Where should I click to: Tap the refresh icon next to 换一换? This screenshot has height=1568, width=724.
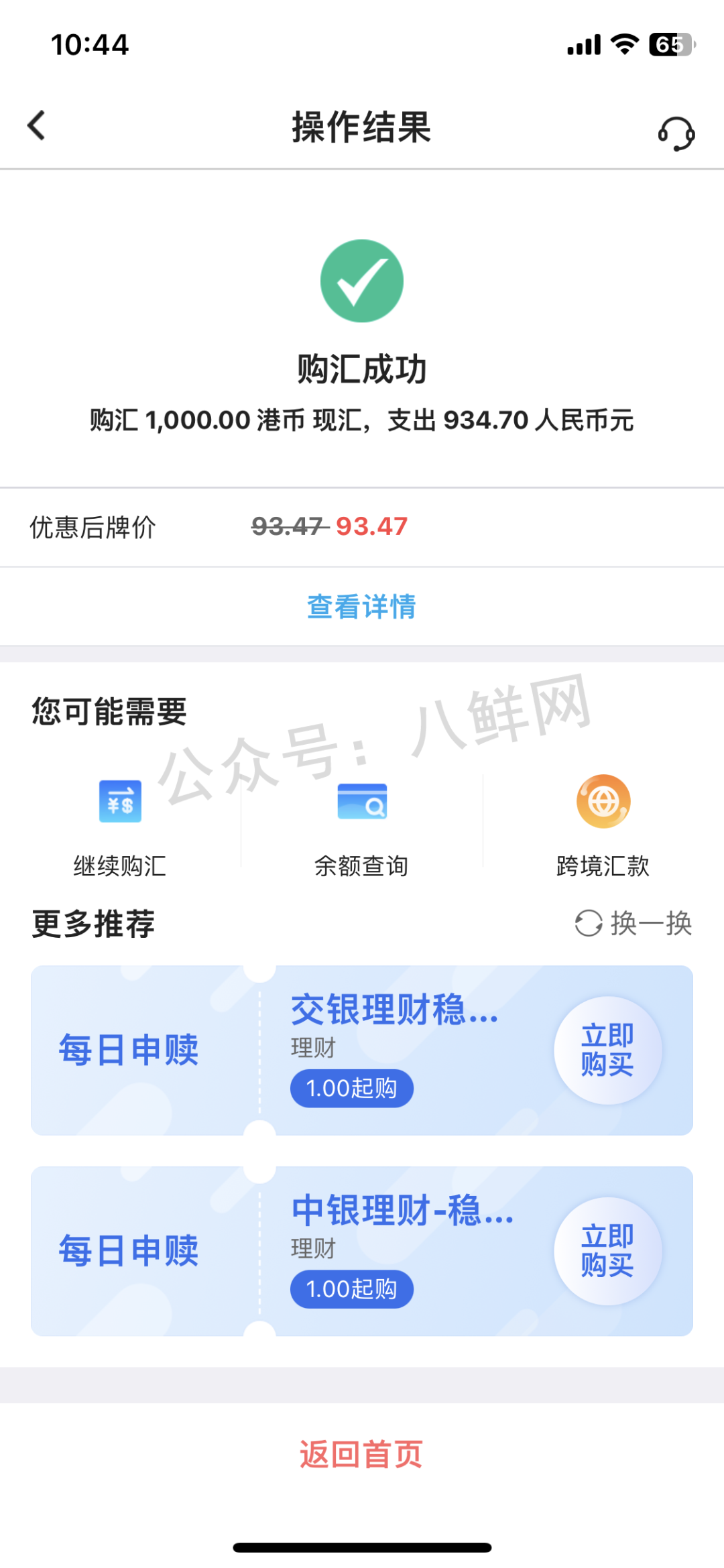[589, 923]
